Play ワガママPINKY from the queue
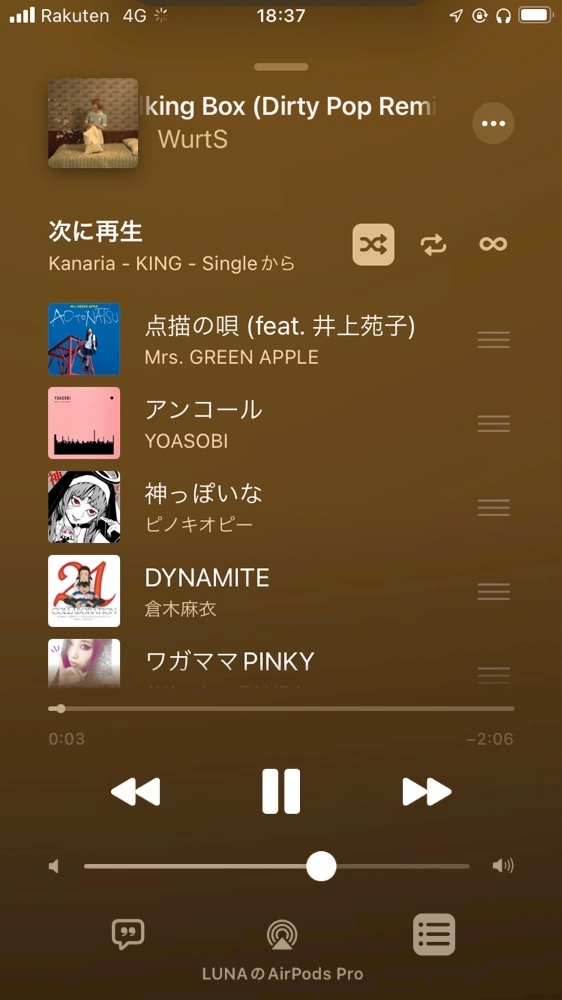562x1000 pixels. coord(281,663)
